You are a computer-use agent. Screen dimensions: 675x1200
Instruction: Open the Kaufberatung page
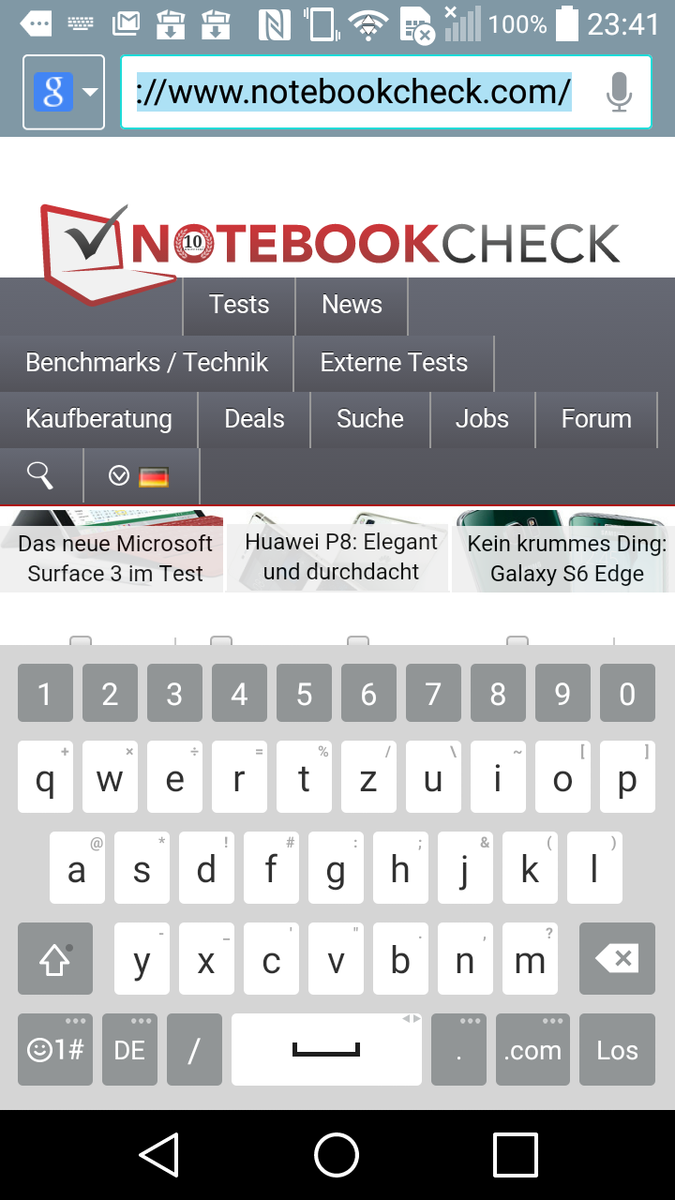click(x=99, y=419)
